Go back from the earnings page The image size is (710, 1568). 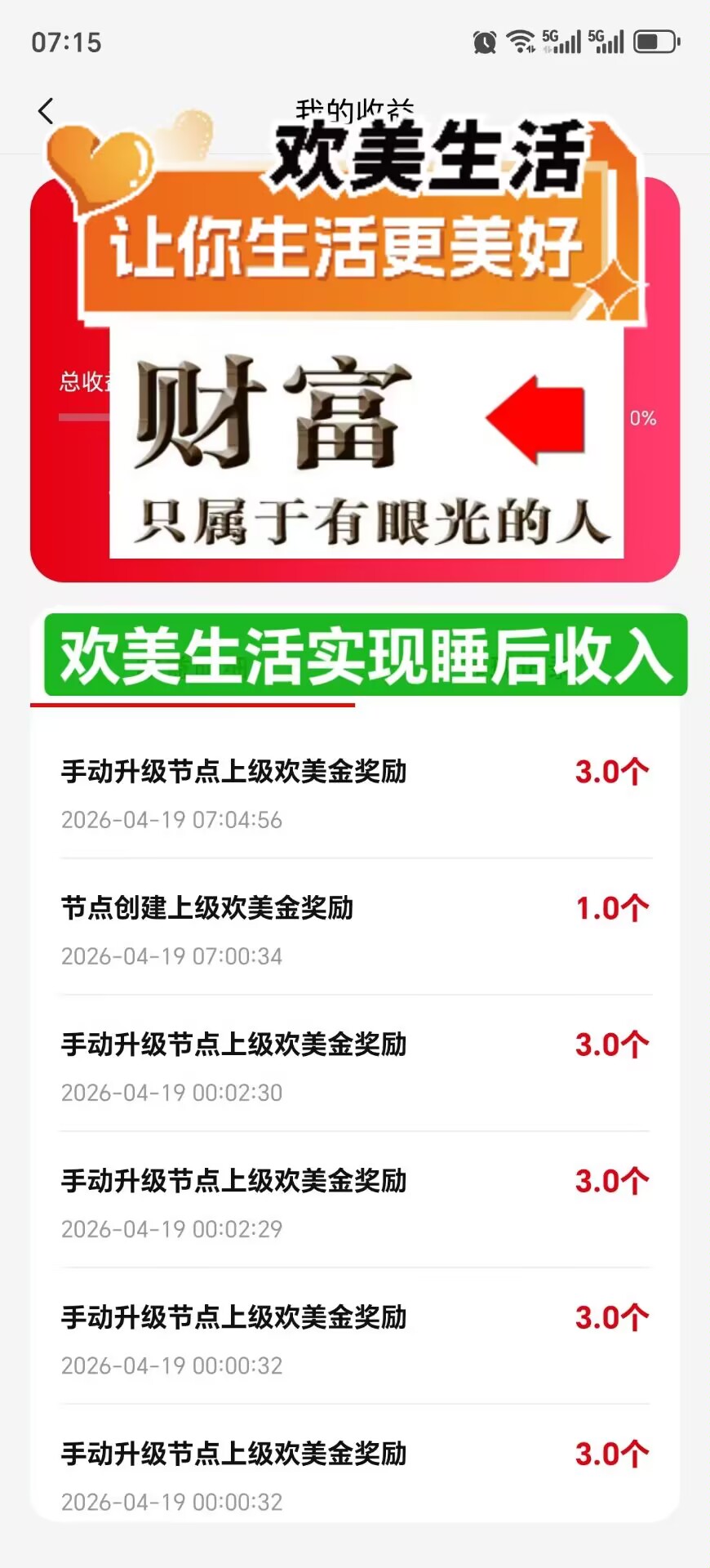[x=47, y=111]
